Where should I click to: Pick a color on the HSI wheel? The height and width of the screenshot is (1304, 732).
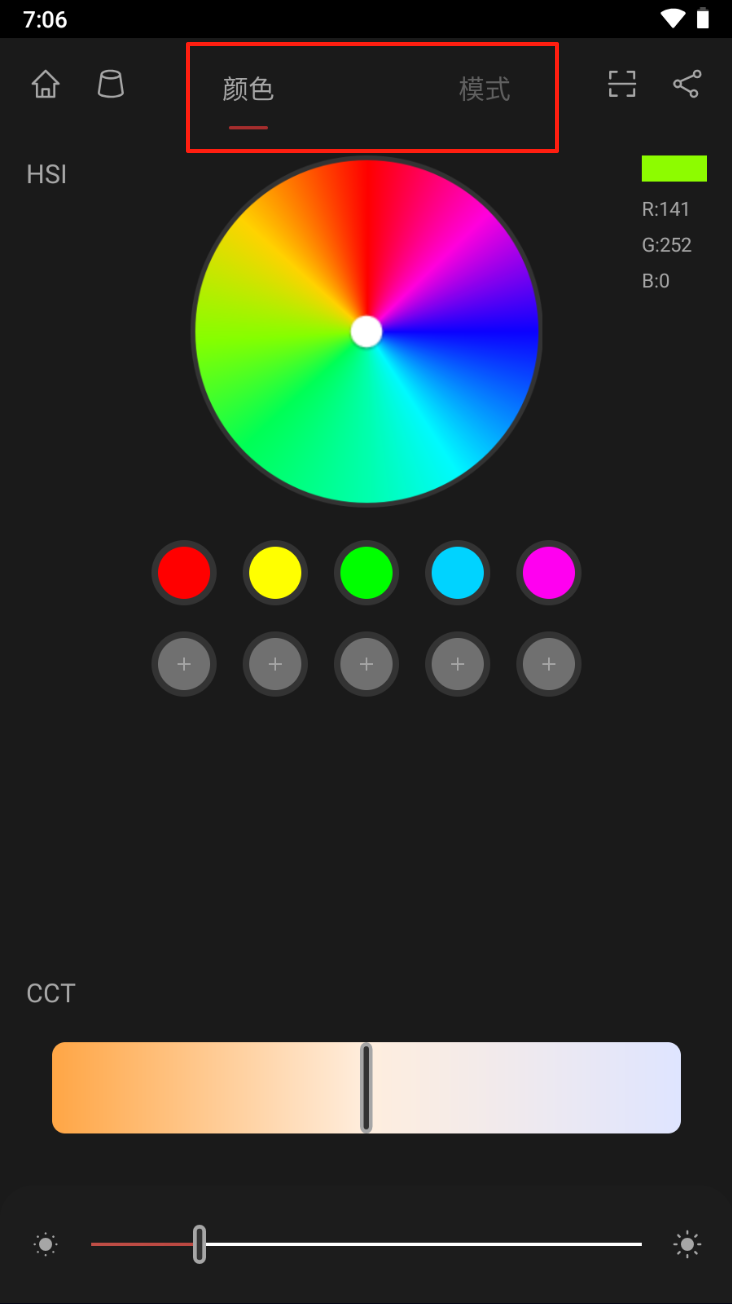click(367, 331)
